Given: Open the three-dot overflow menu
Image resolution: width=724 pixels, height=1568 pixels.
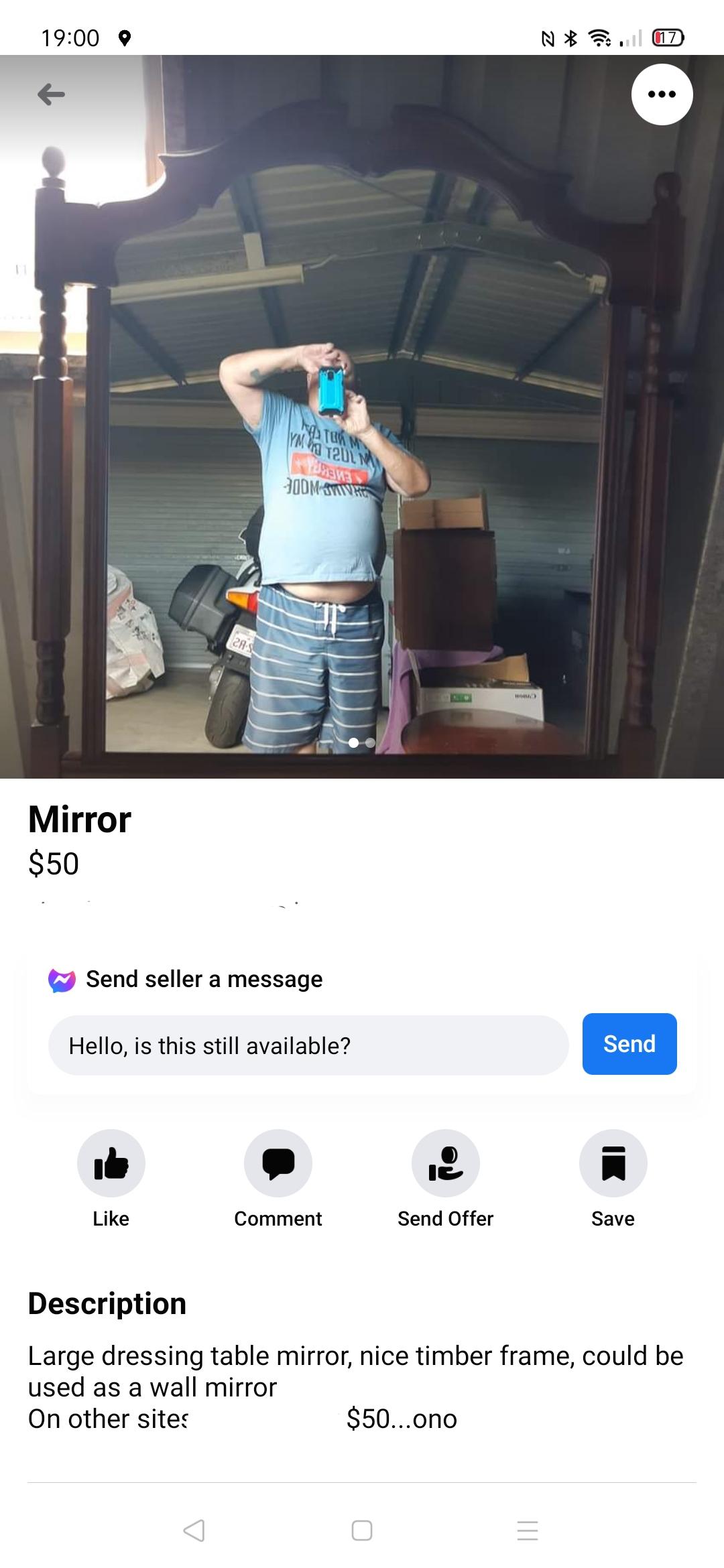Looking at the screenshot, I should pyautogui.click(x=662, y=94).
